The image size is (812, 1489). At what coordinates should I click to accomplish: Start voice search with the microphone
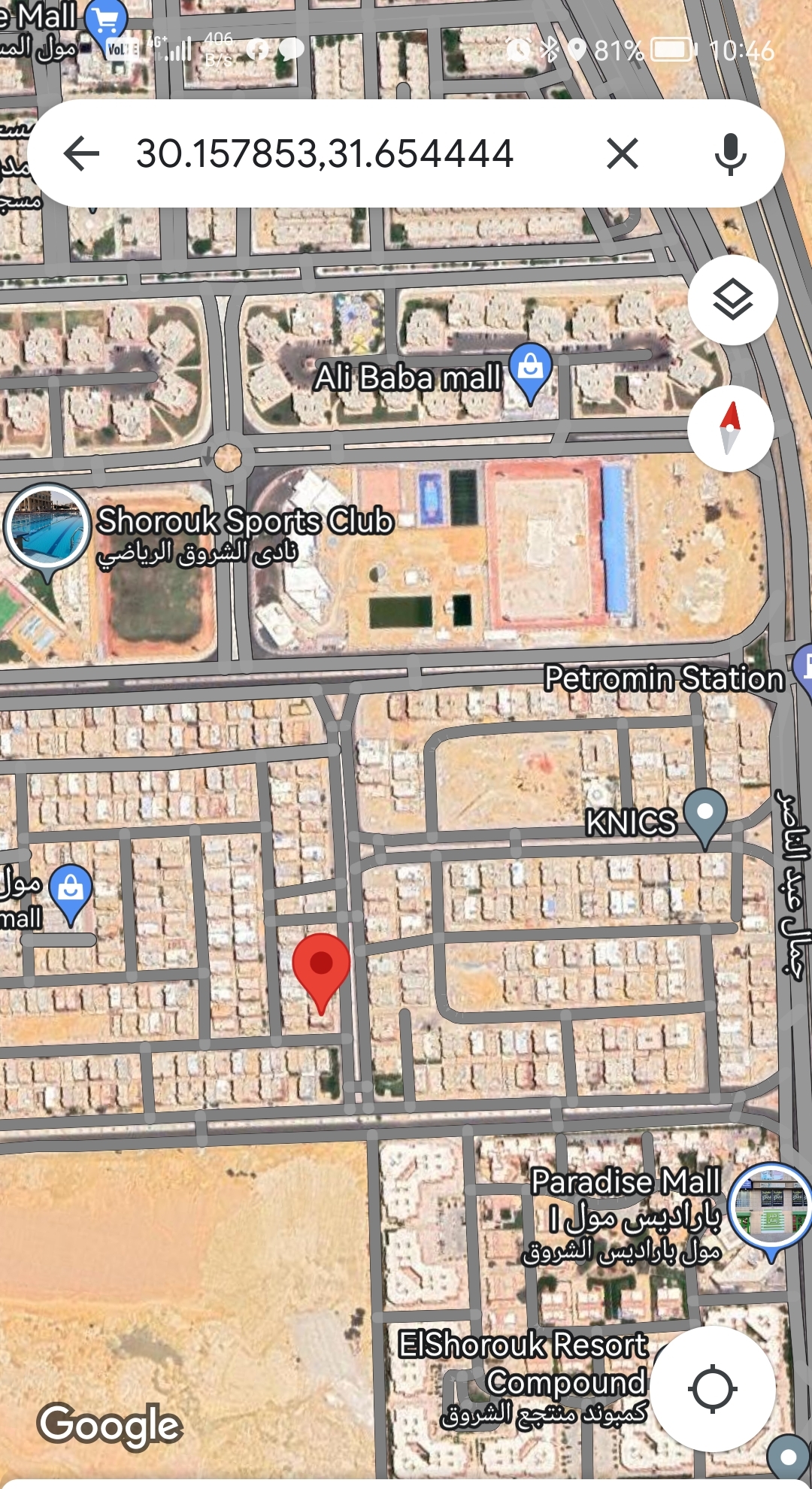pyautogui.click(x=729, y=154)
